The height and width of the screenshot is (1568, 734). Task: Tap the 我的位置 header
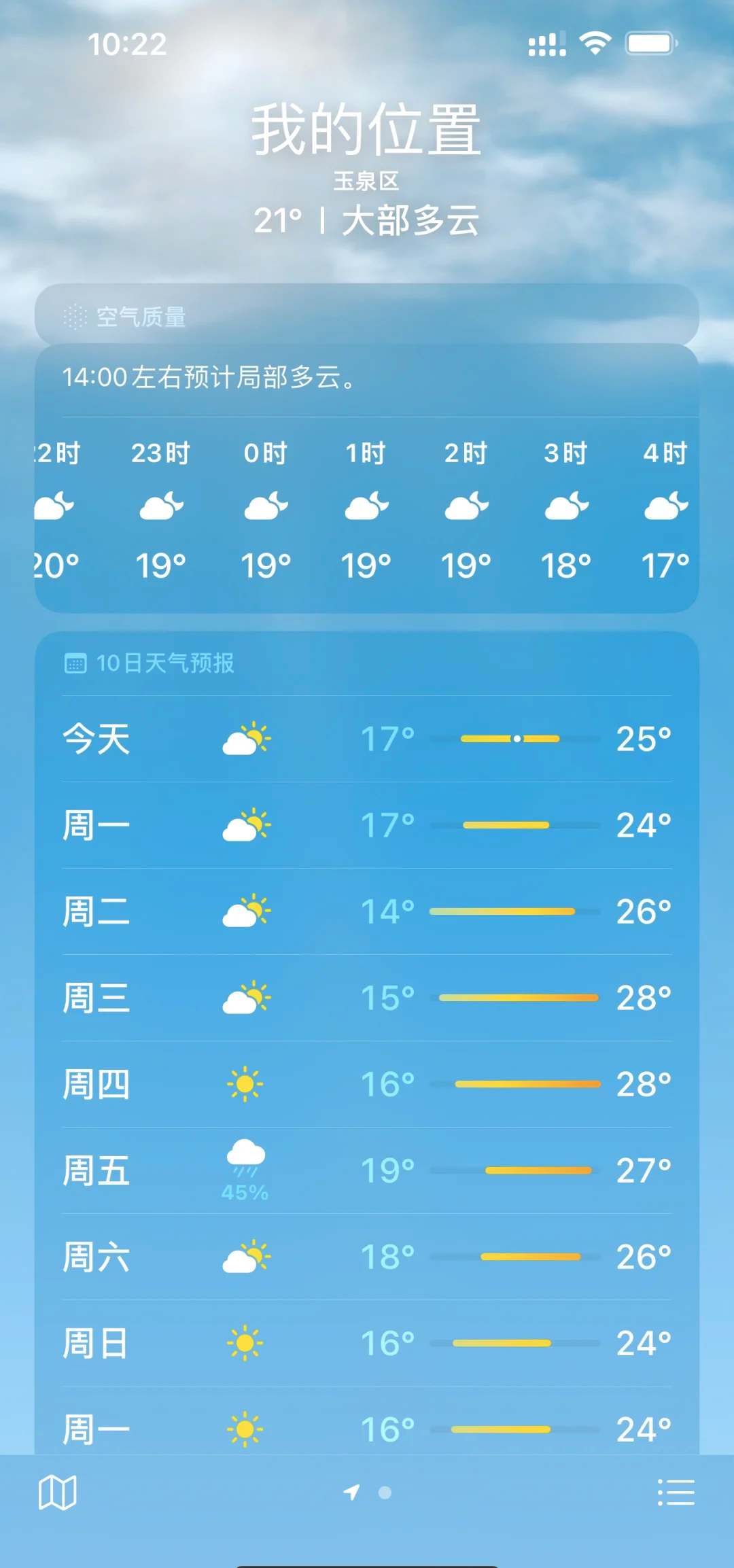[367, 131]
